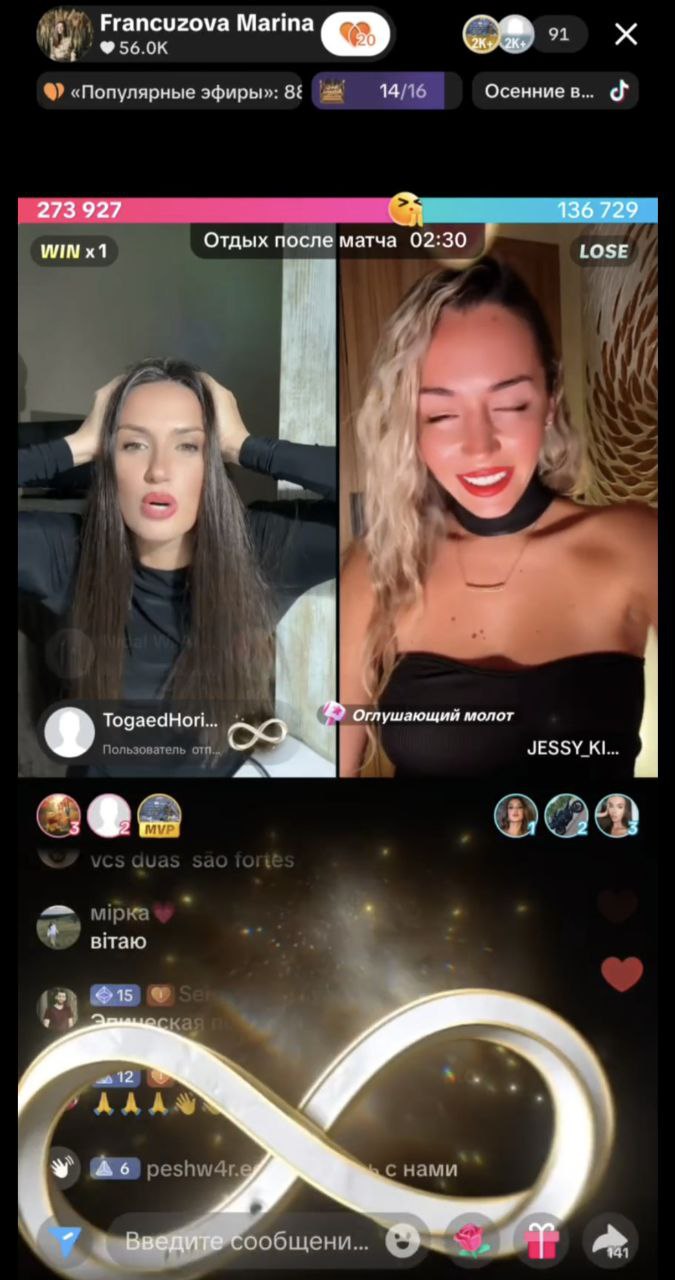675x1280 pixels.
Task: Send a rose gift
Action: (471, 1241)
